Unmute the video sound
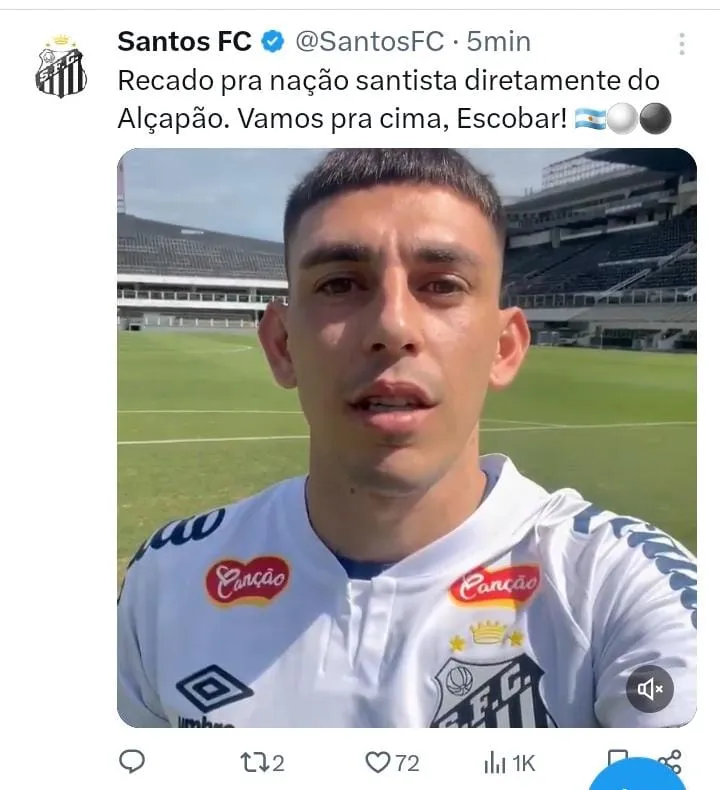 [x=650, y=688]
